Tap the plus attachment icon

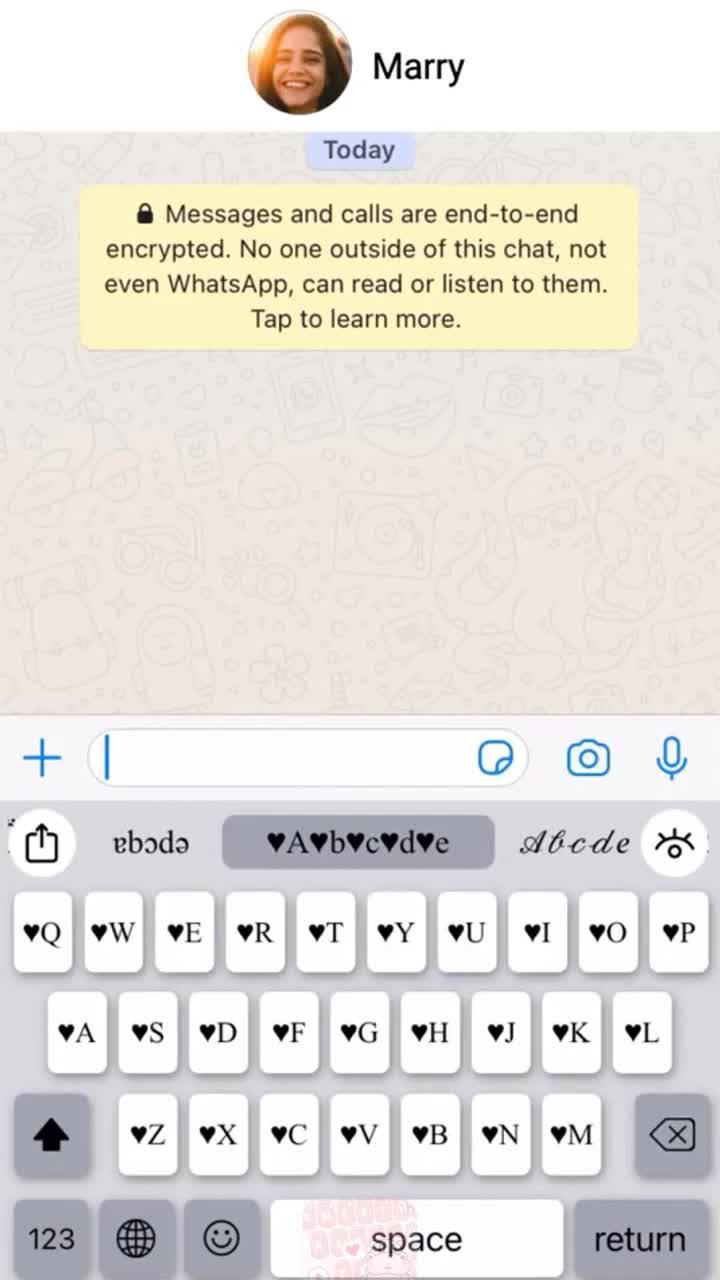42,759
